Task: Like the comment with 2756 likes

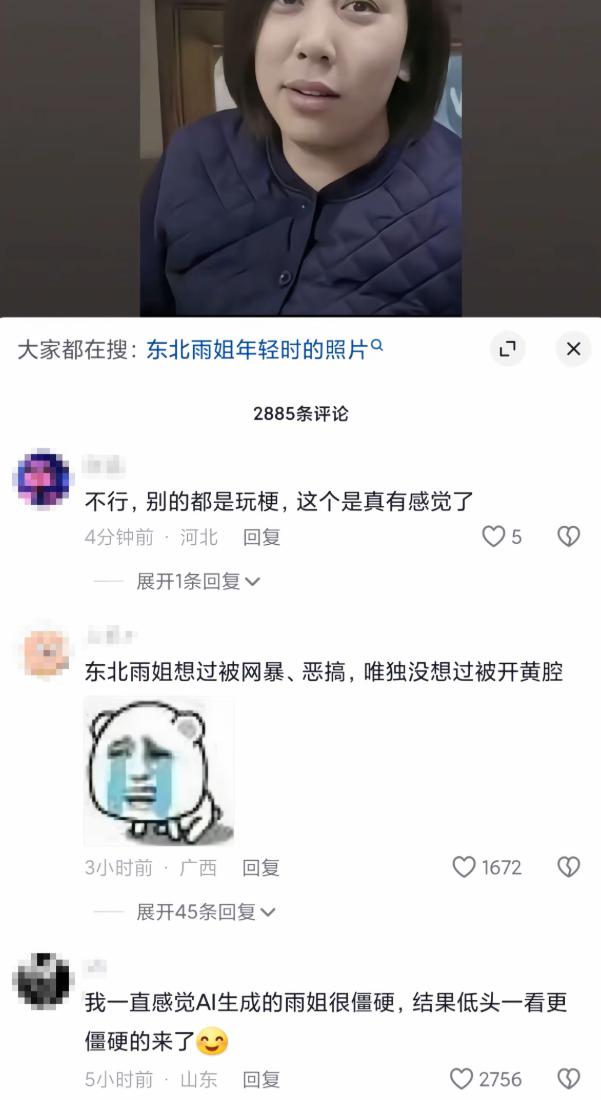Action: click(x=461, y=1079)
